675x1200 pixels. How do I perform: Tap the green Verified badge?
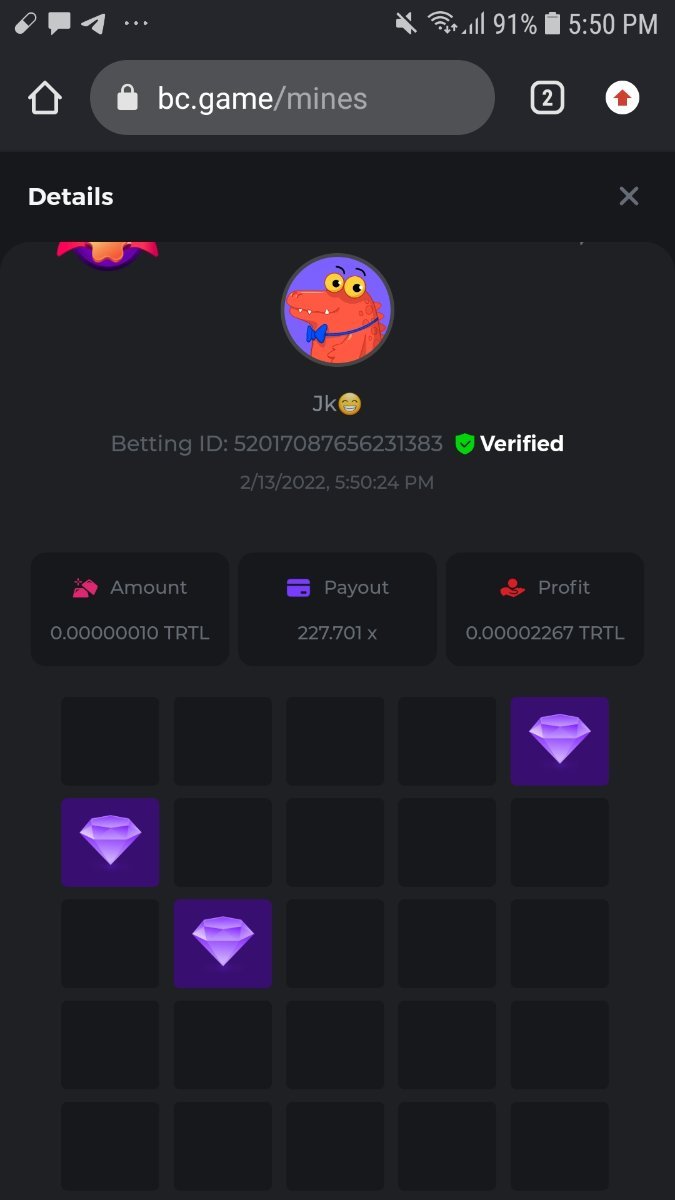point(510,443)
